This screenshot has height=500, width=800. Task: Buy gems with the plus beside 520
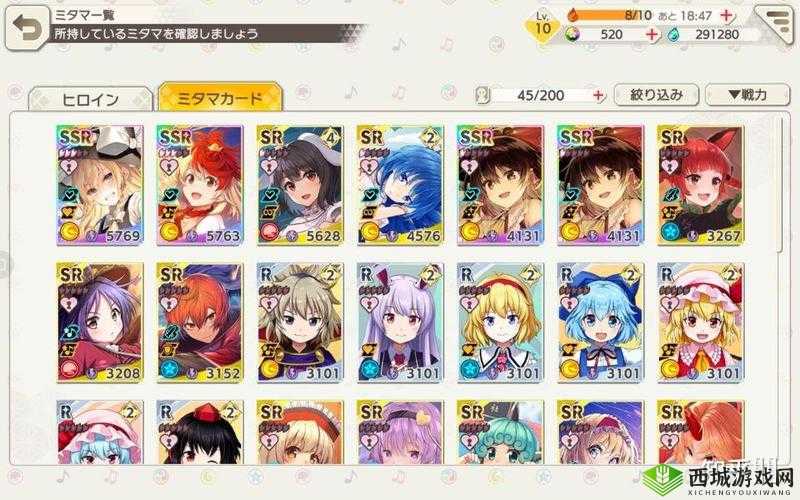(652, 35)
